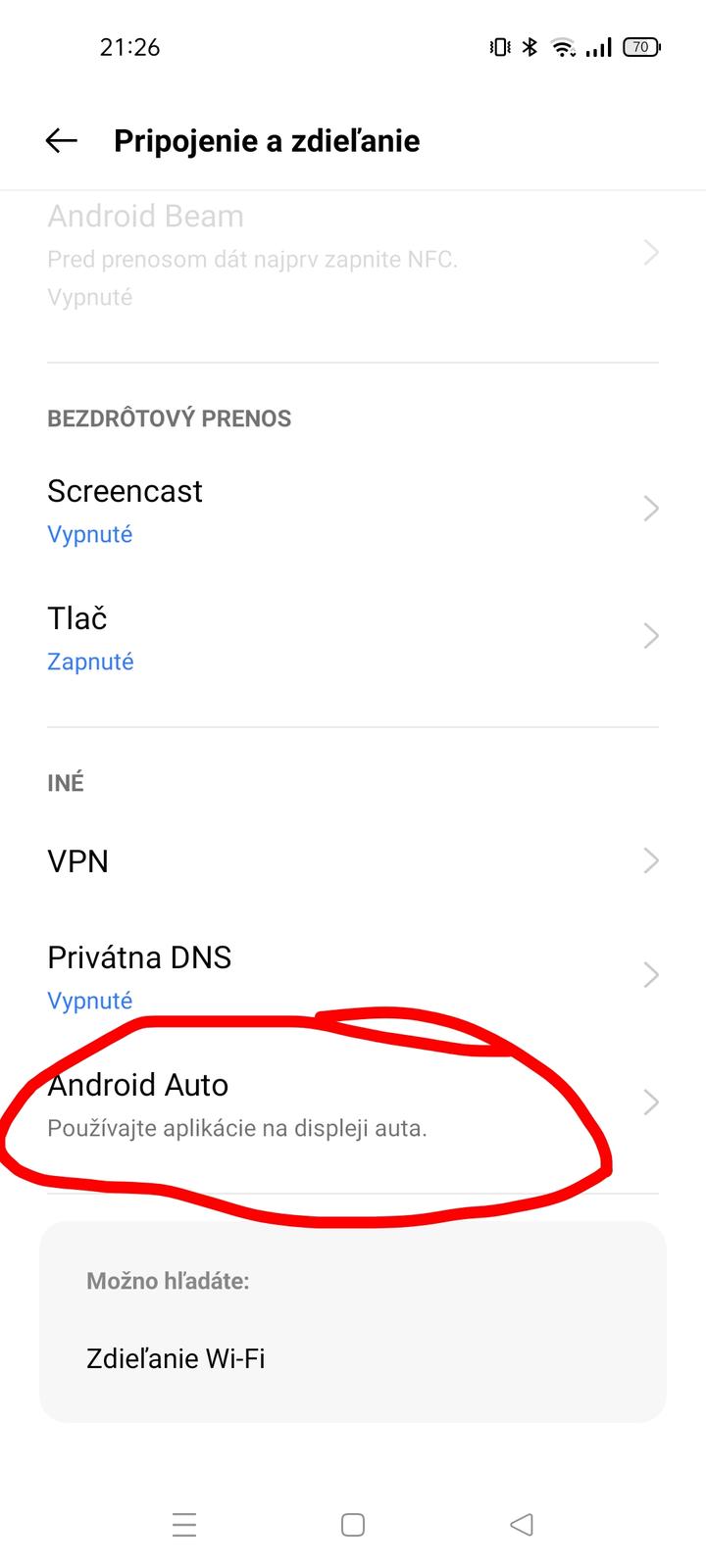The image size is (706, 1568).
Task: Open VPN settings
Action: click(x=352, y=861)
